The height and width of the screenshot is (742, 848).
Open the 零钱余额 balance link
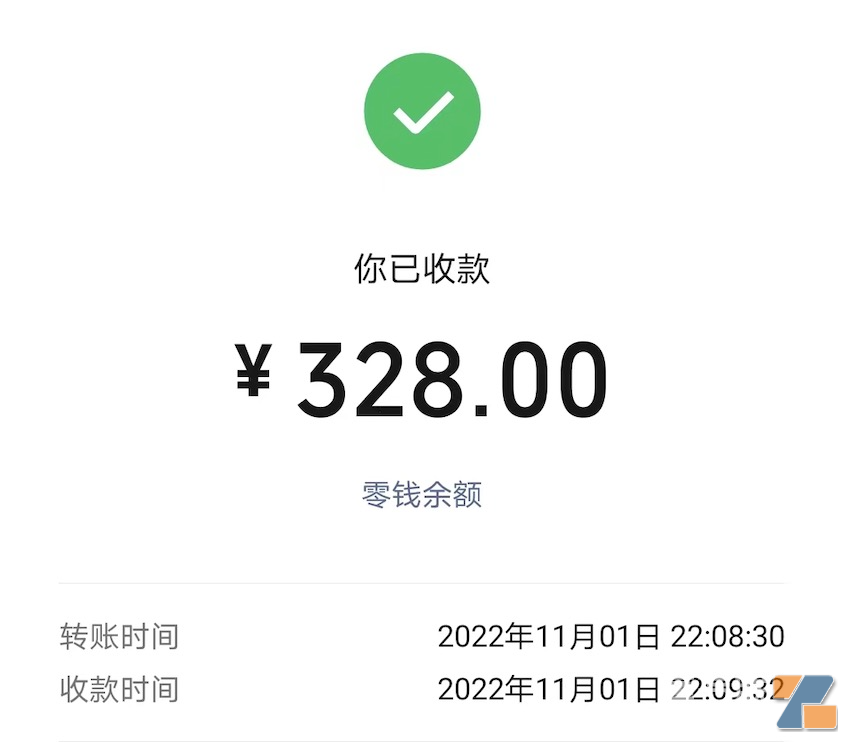tap(422, 494)
